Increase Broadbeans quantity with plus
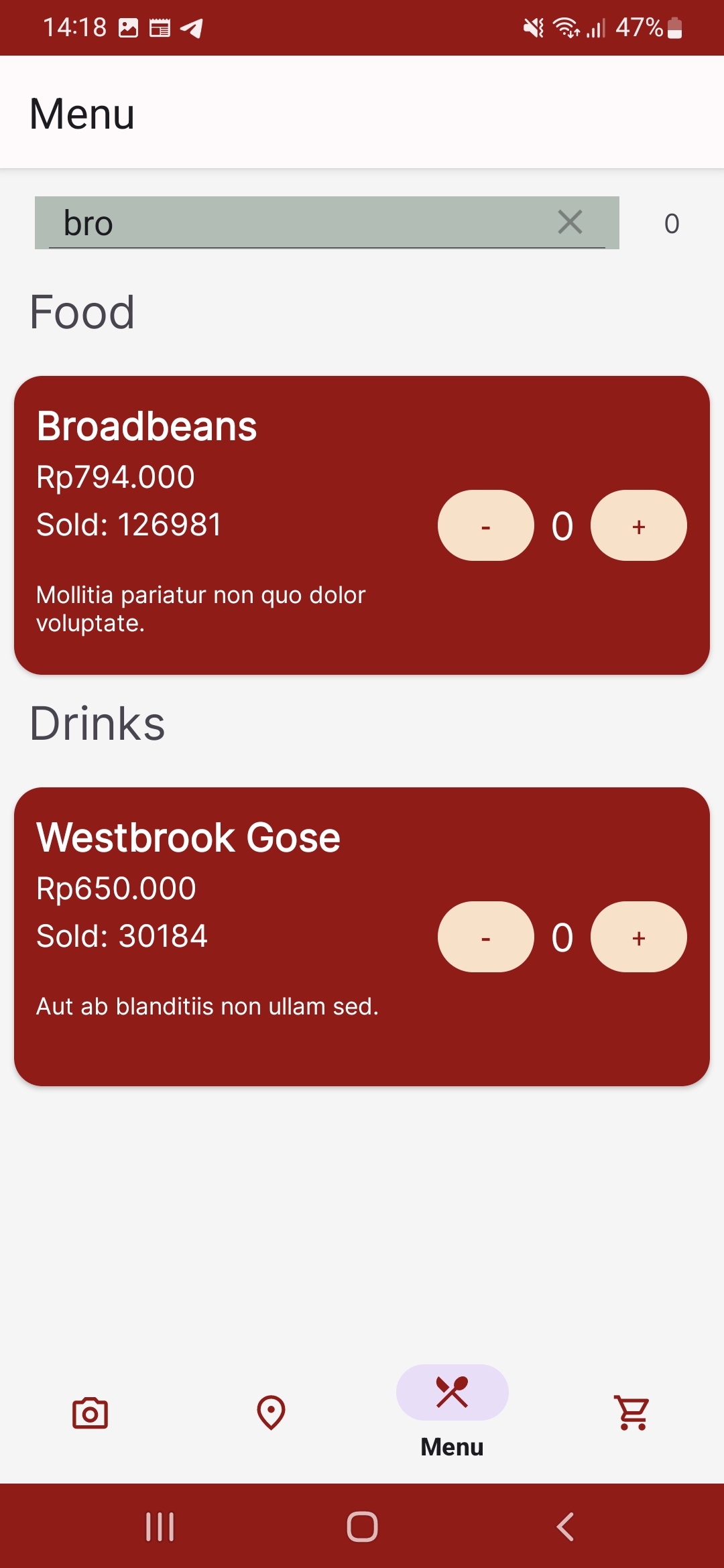The height and width of the screenshot is (1568, 724). (x=638, y=526)
